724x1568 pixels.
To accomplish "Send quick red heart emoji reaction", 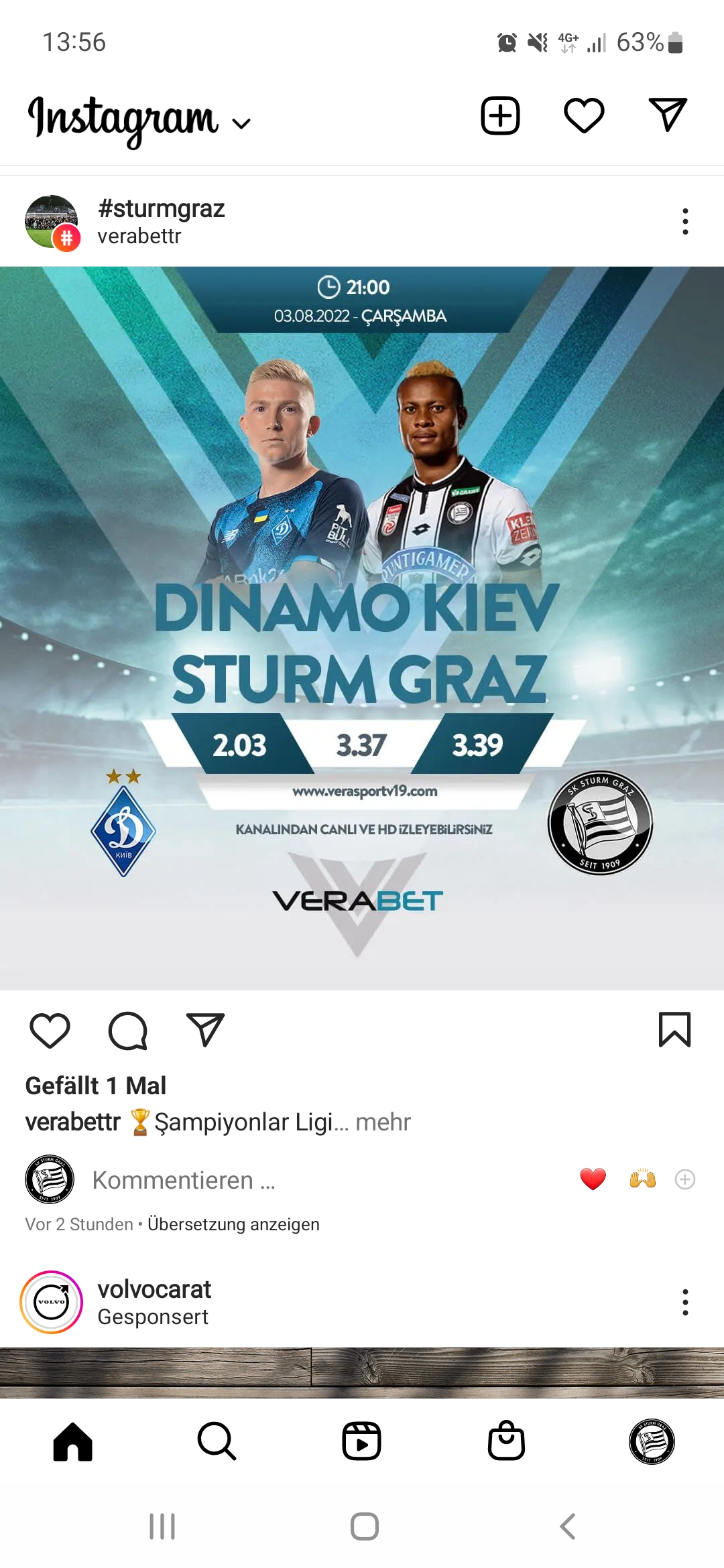I will point(593,1179).
